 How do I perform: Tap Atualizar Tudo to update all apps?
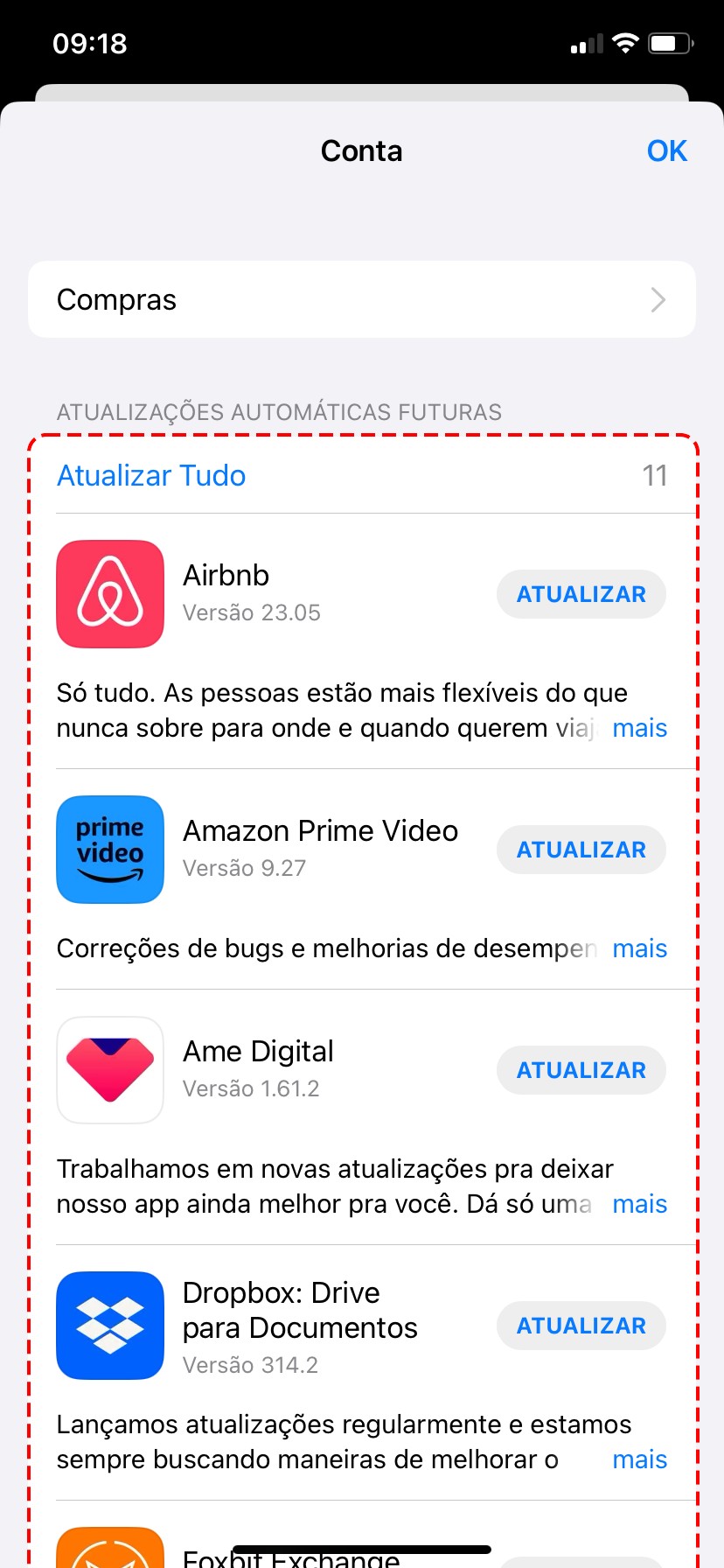(x=151, y=475)
